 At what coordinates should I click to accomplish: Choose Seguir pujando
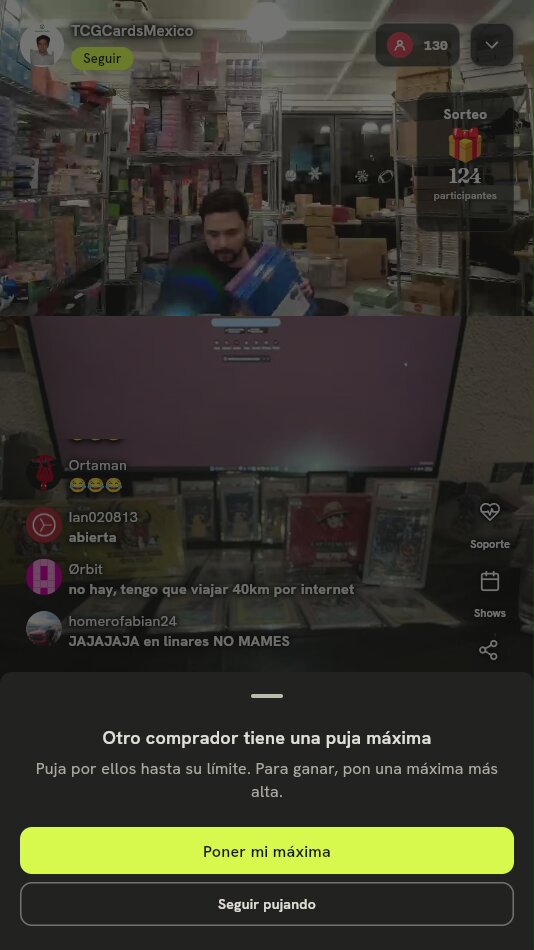point(267,904)
